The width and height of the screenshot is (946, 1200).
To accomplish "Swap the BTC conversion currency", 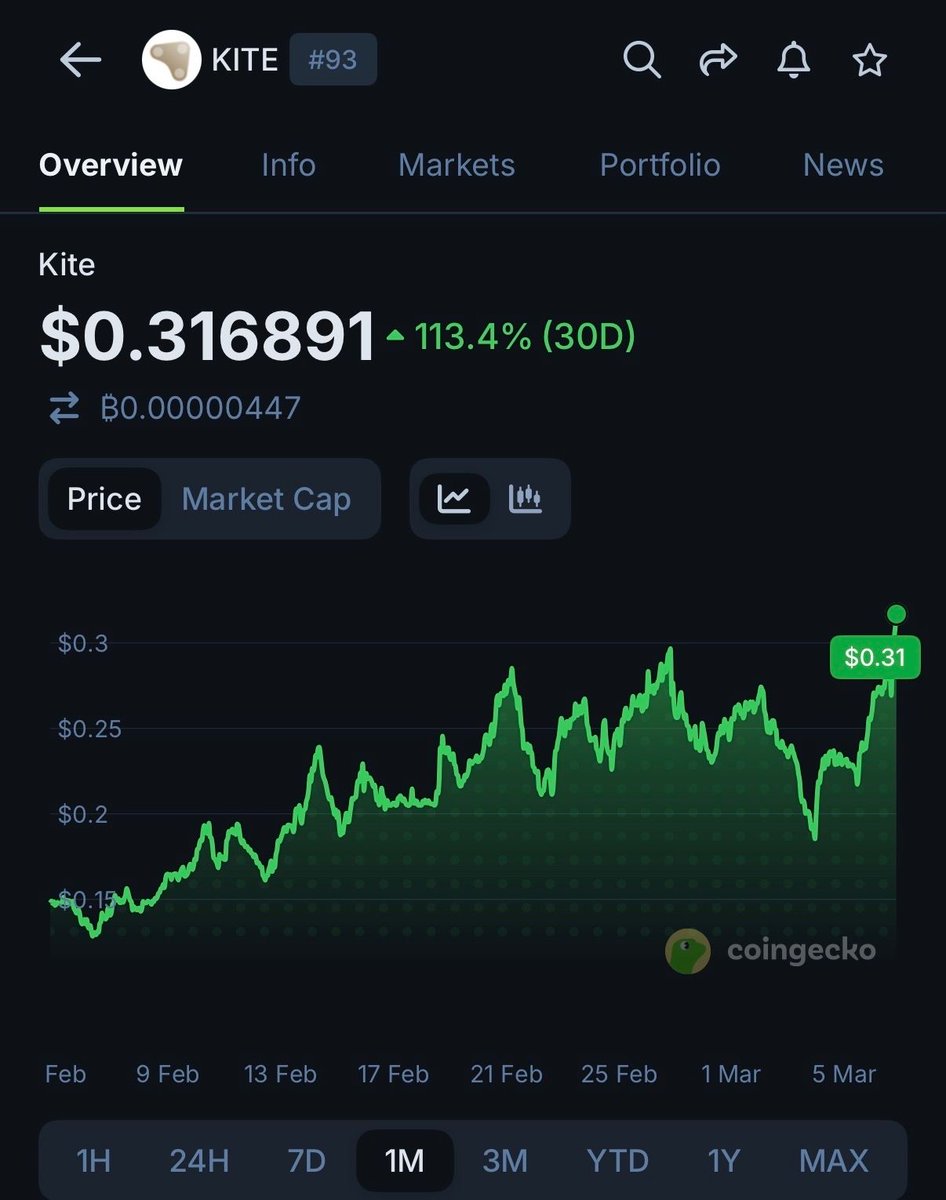I will pyautogui.click(x=64, y=408).
